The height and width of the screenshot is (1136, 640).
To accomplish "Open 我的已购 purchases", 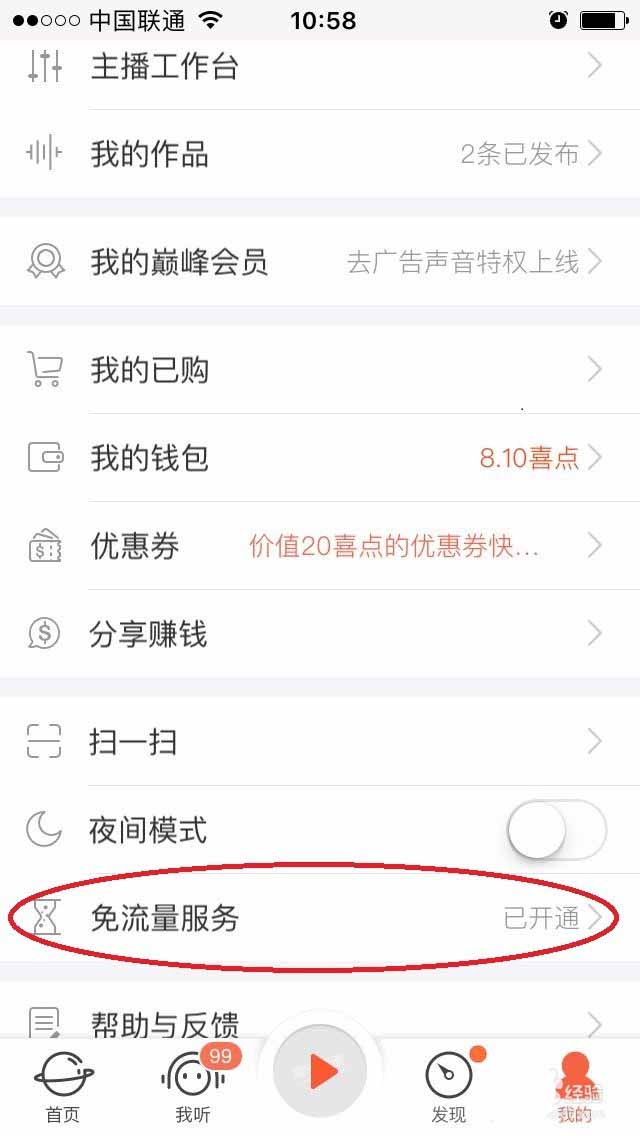I will point(320,370).
